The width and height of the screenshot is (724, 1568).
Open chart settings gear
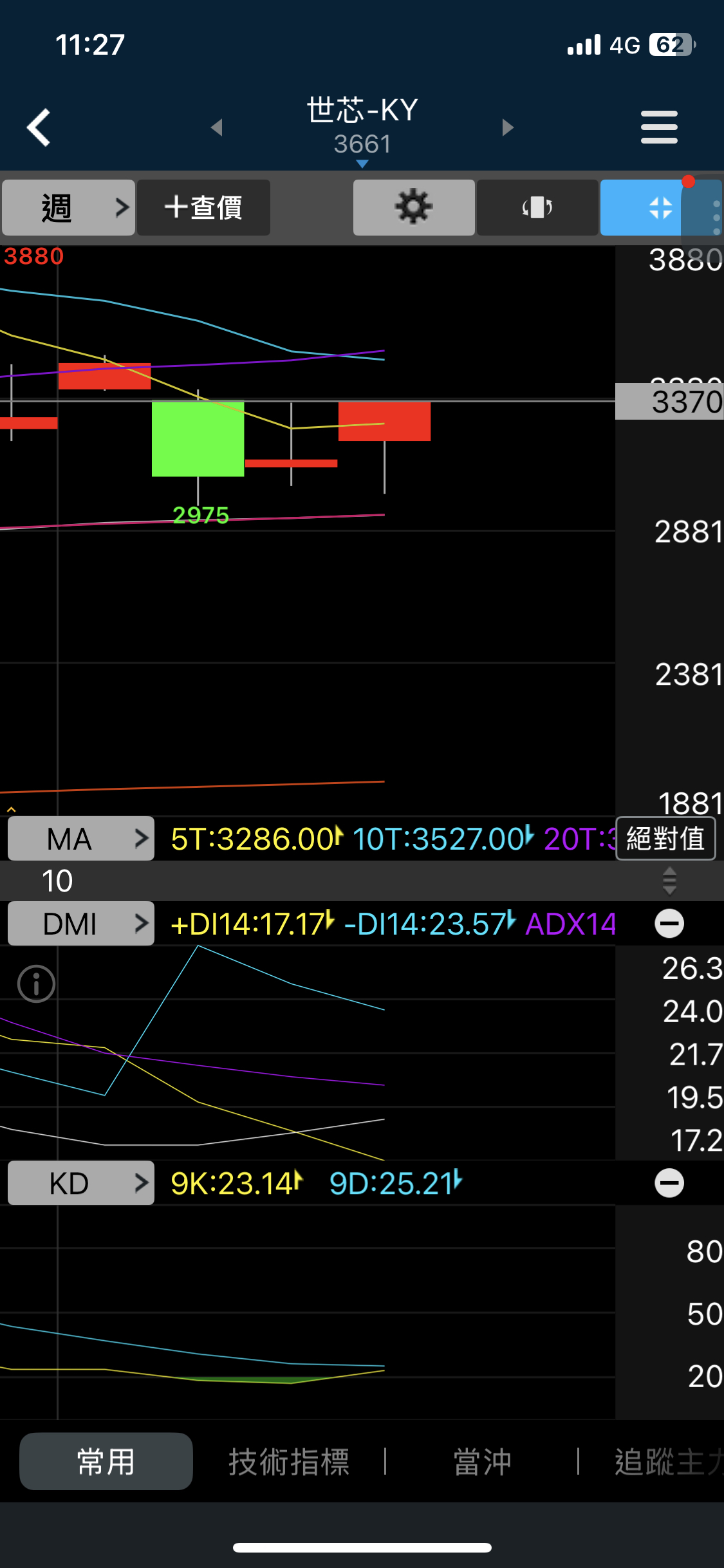pyautogui.click(x=414, y=207)
